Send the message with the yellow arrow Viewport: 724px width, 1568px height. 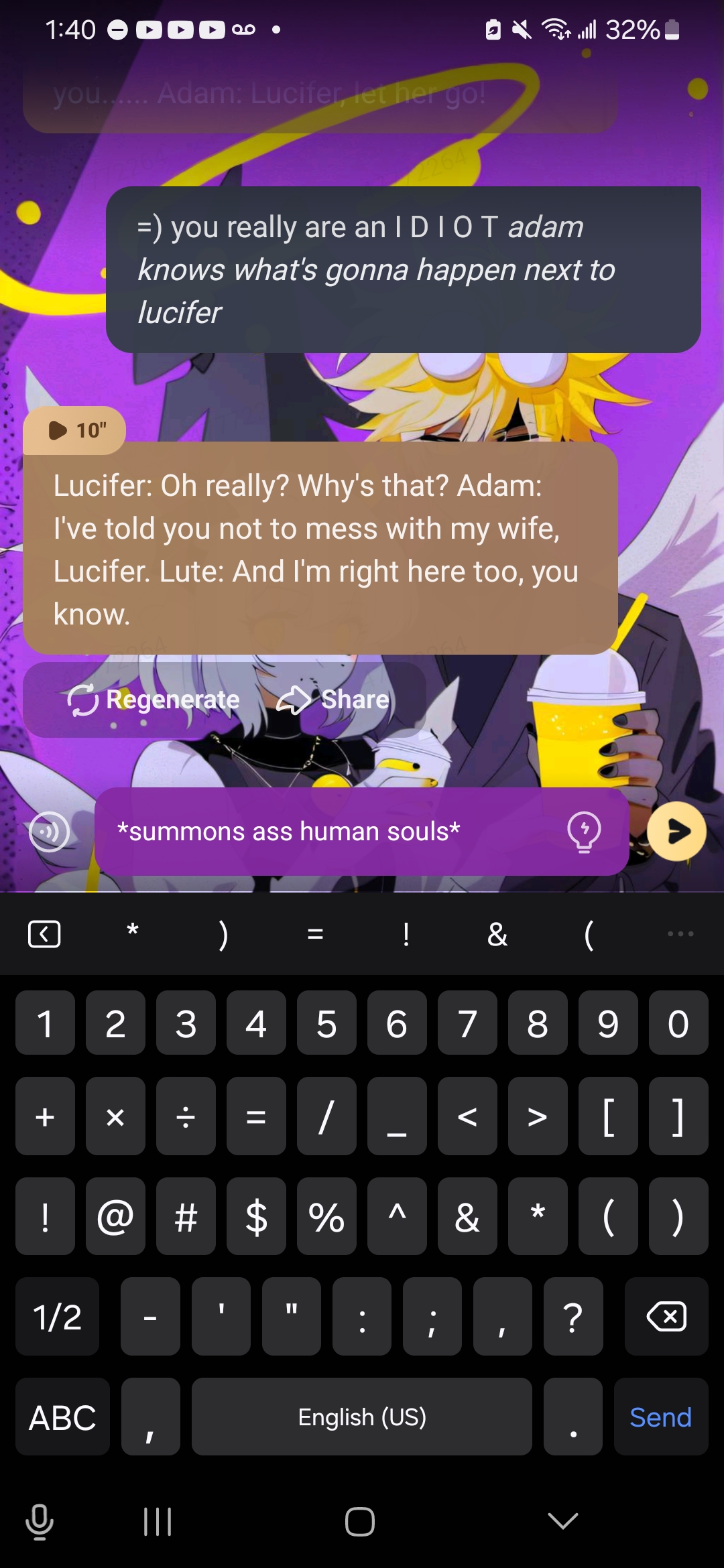coord(676,832)
